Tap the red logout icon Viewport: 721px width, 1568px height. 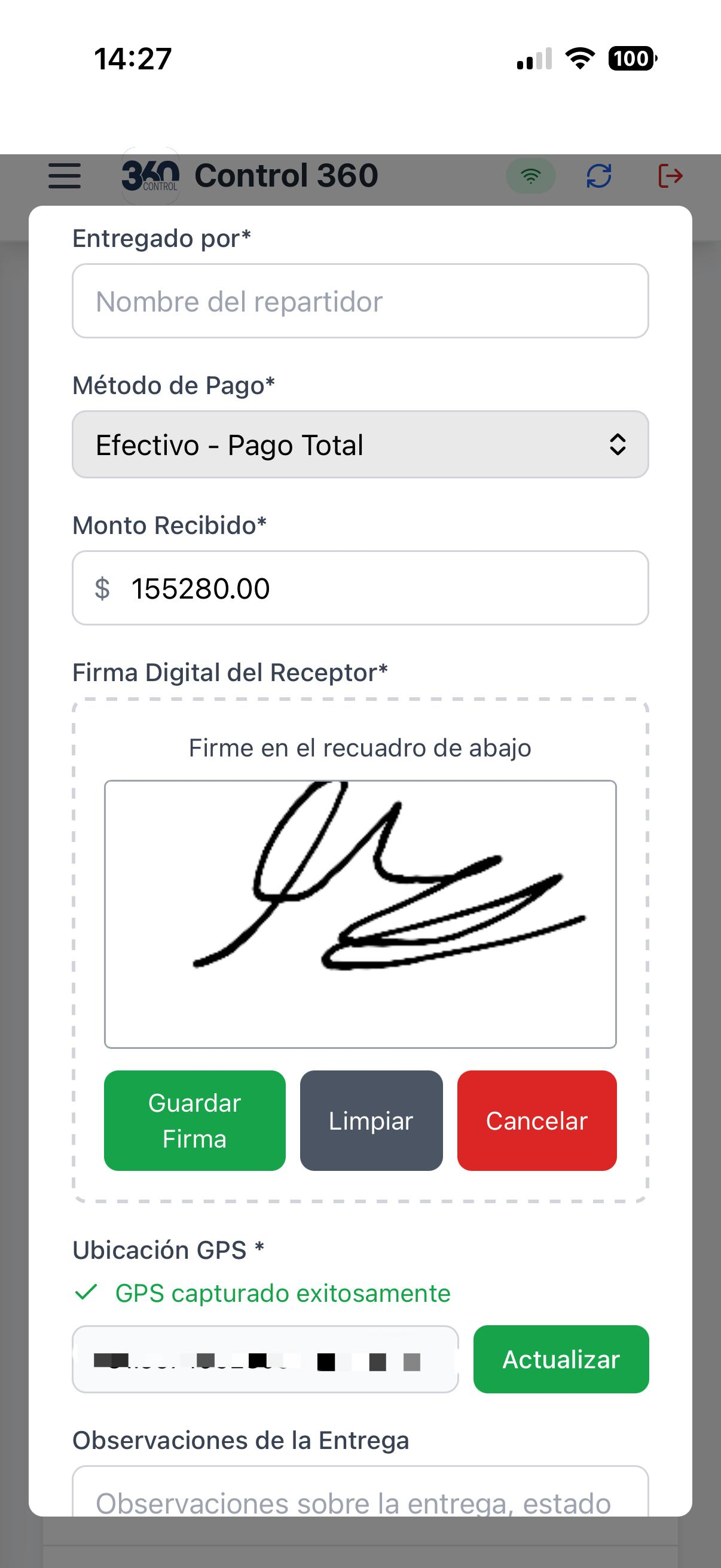[670, 176]
